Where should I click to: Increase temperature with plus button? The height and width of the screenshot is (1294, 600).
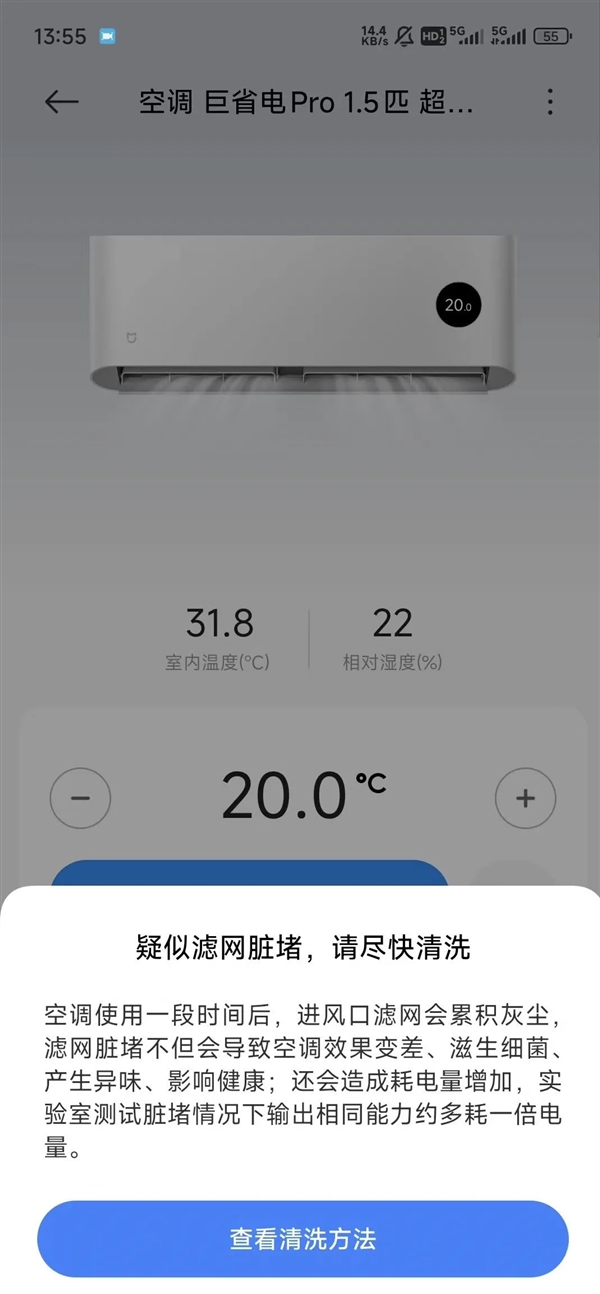[x=525, y=798]
